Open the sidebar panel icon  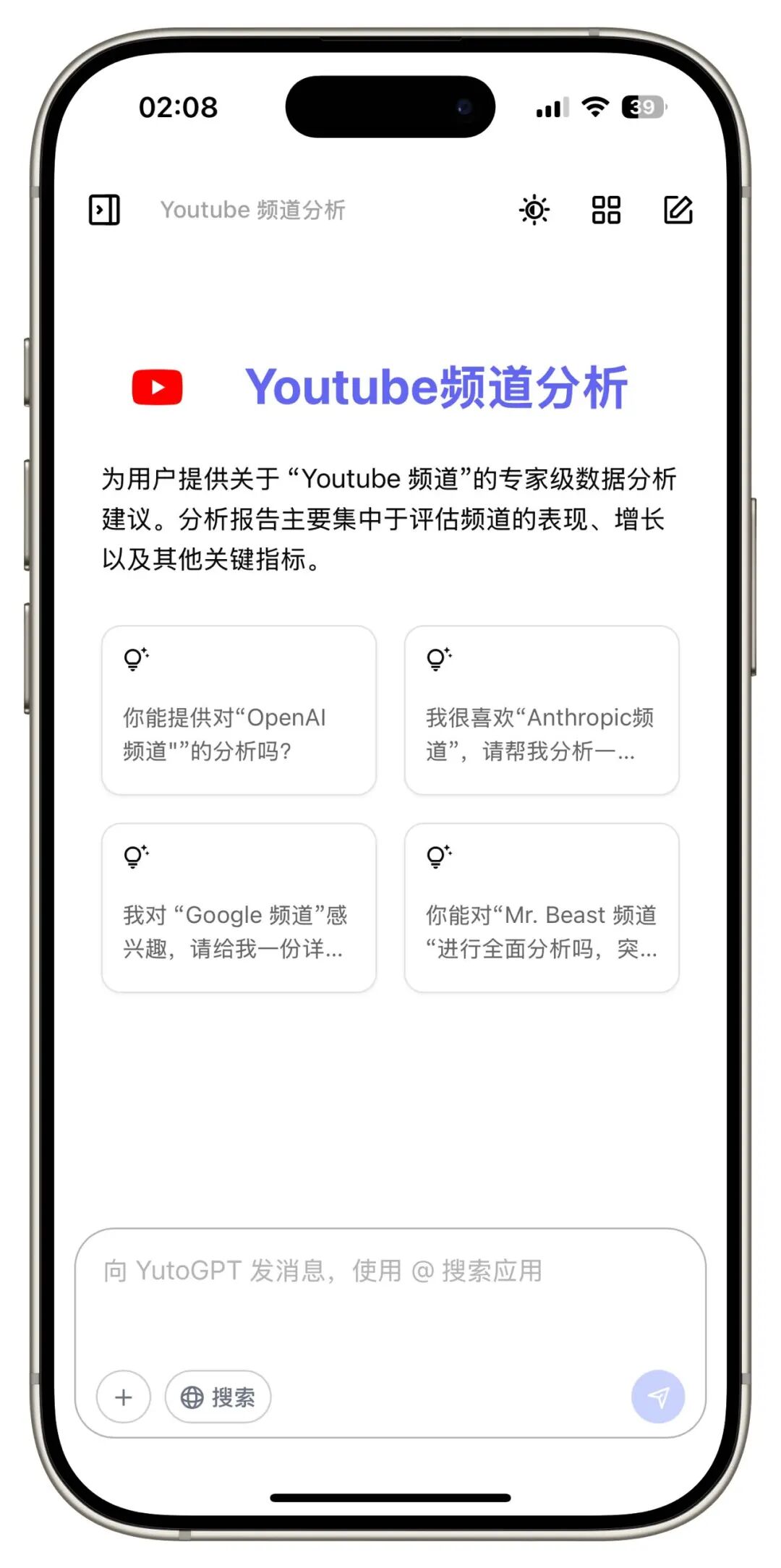point(104,210)
